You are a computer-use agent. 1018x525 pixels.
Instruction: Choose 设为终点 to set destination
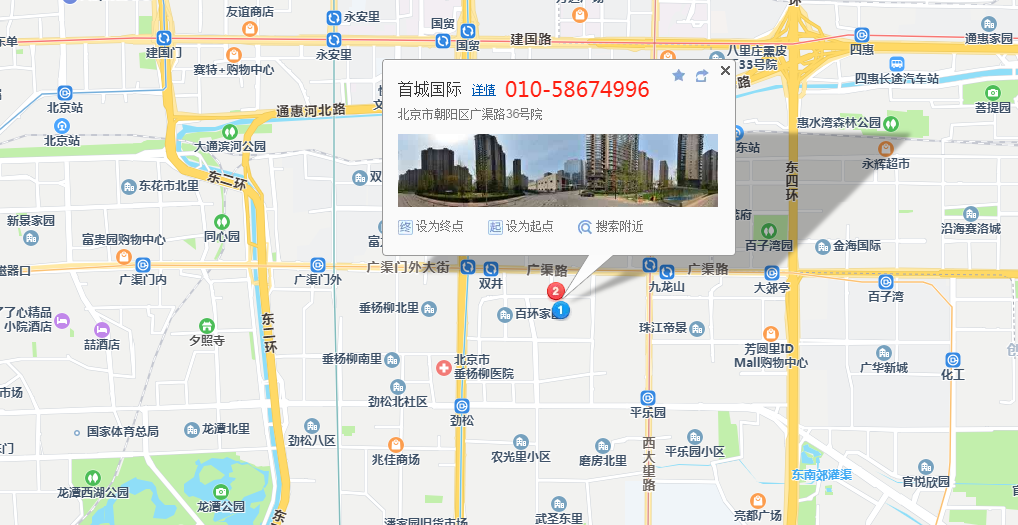click(x=431, y=227)
